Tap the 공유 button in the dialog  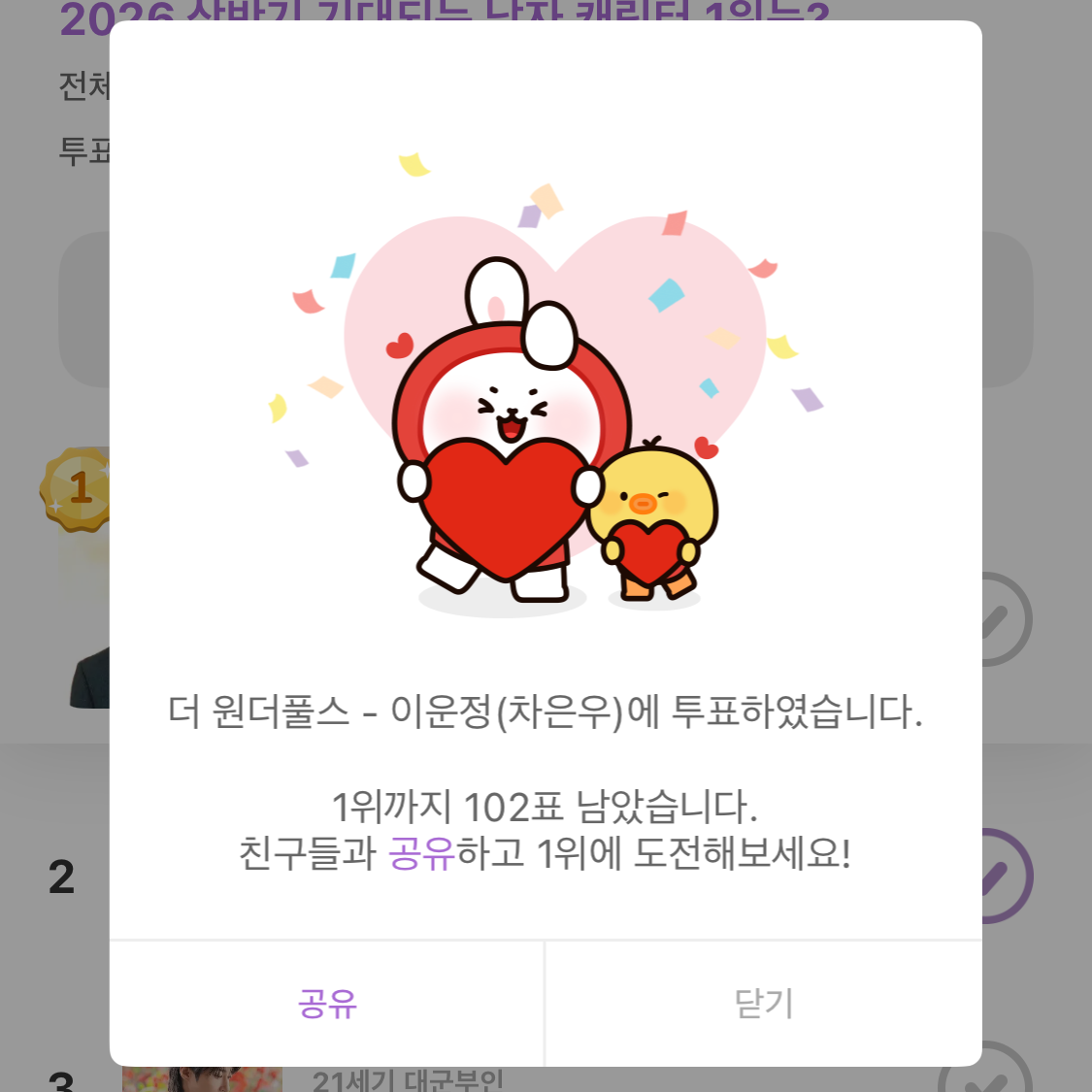point(327,1004)
